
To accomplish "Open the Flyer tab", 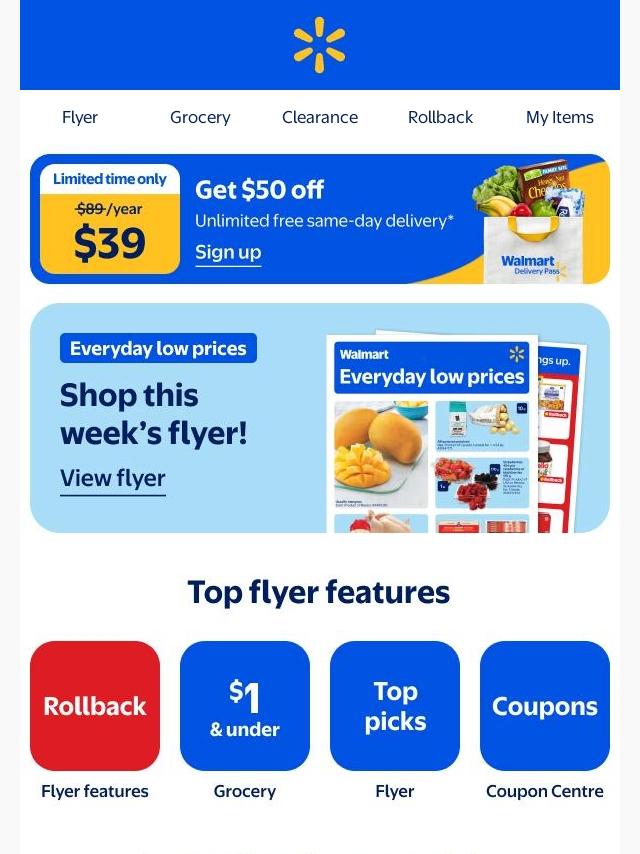I will pyautogui.click(x=80, y=117).
